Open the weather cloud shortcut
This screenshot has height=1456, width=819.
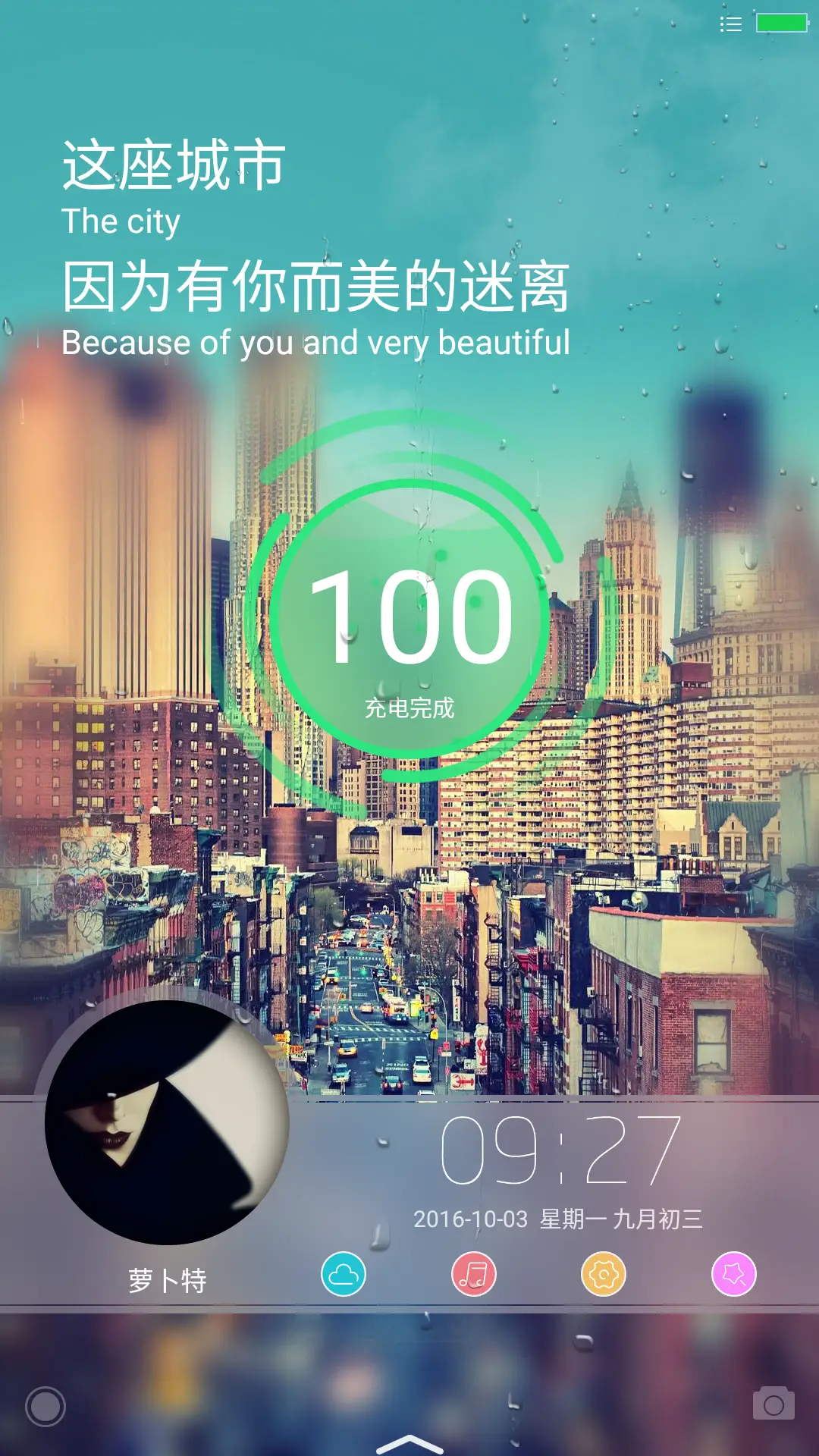[344, 1274]
